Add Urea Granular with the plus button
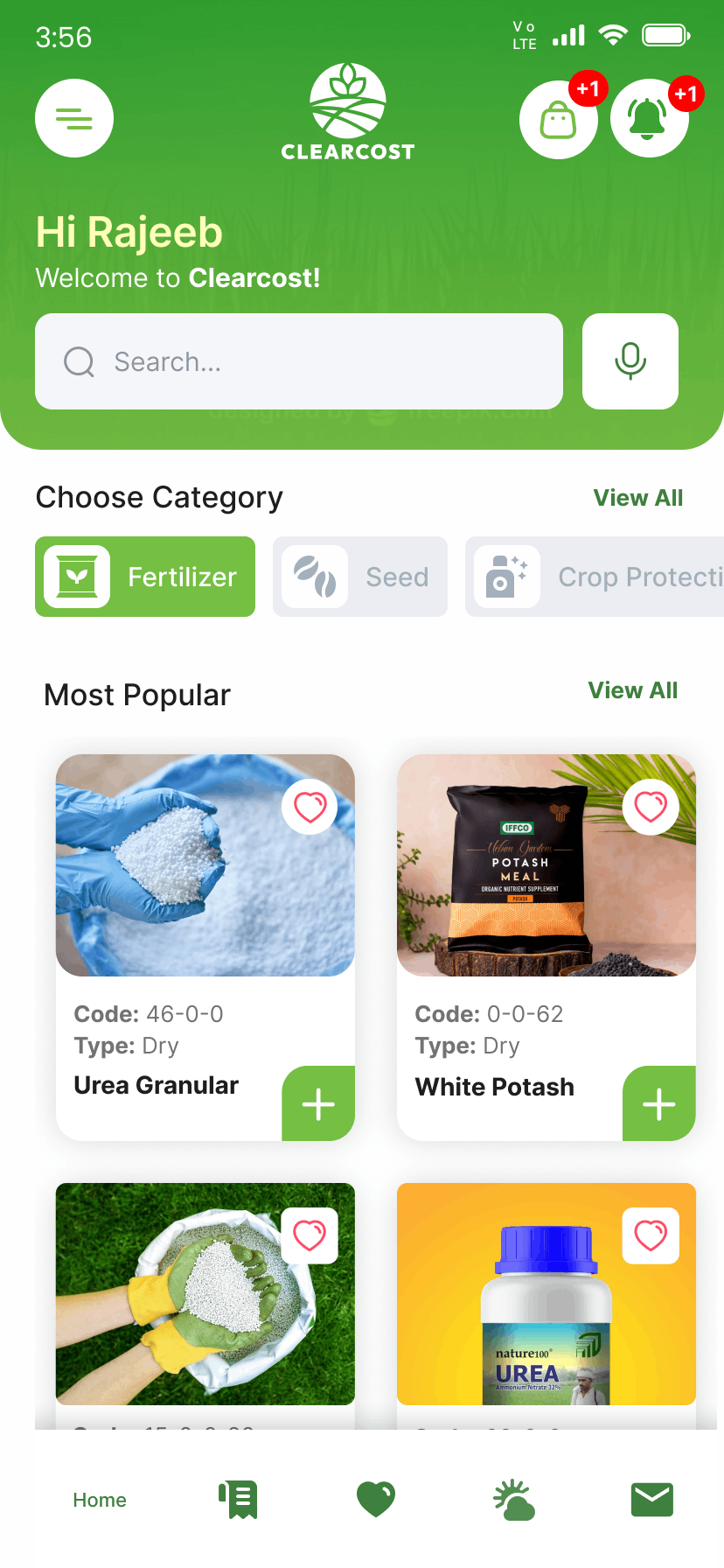 [318, 1103]
